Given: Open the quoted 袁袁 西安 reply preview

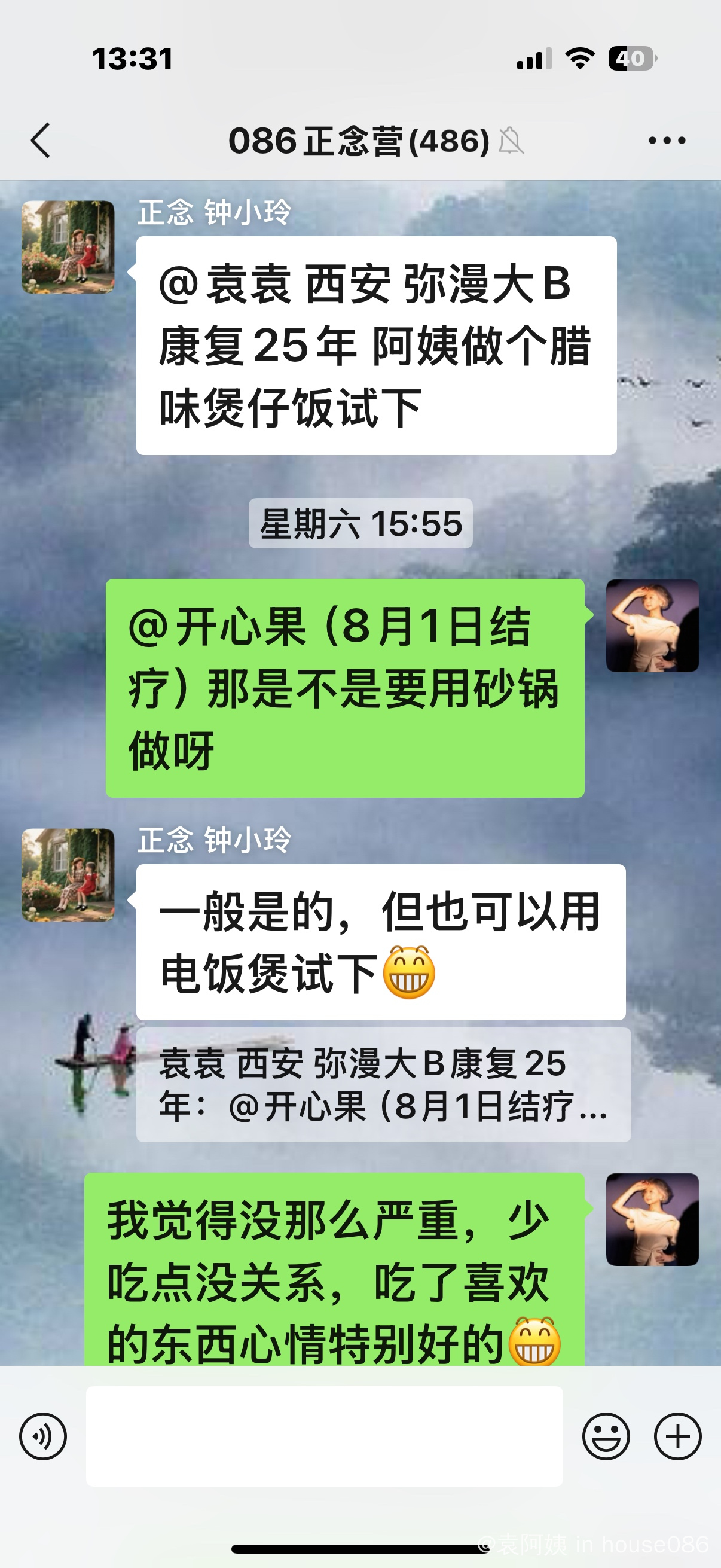Looking at the screenshot, I should [383, 1085].
